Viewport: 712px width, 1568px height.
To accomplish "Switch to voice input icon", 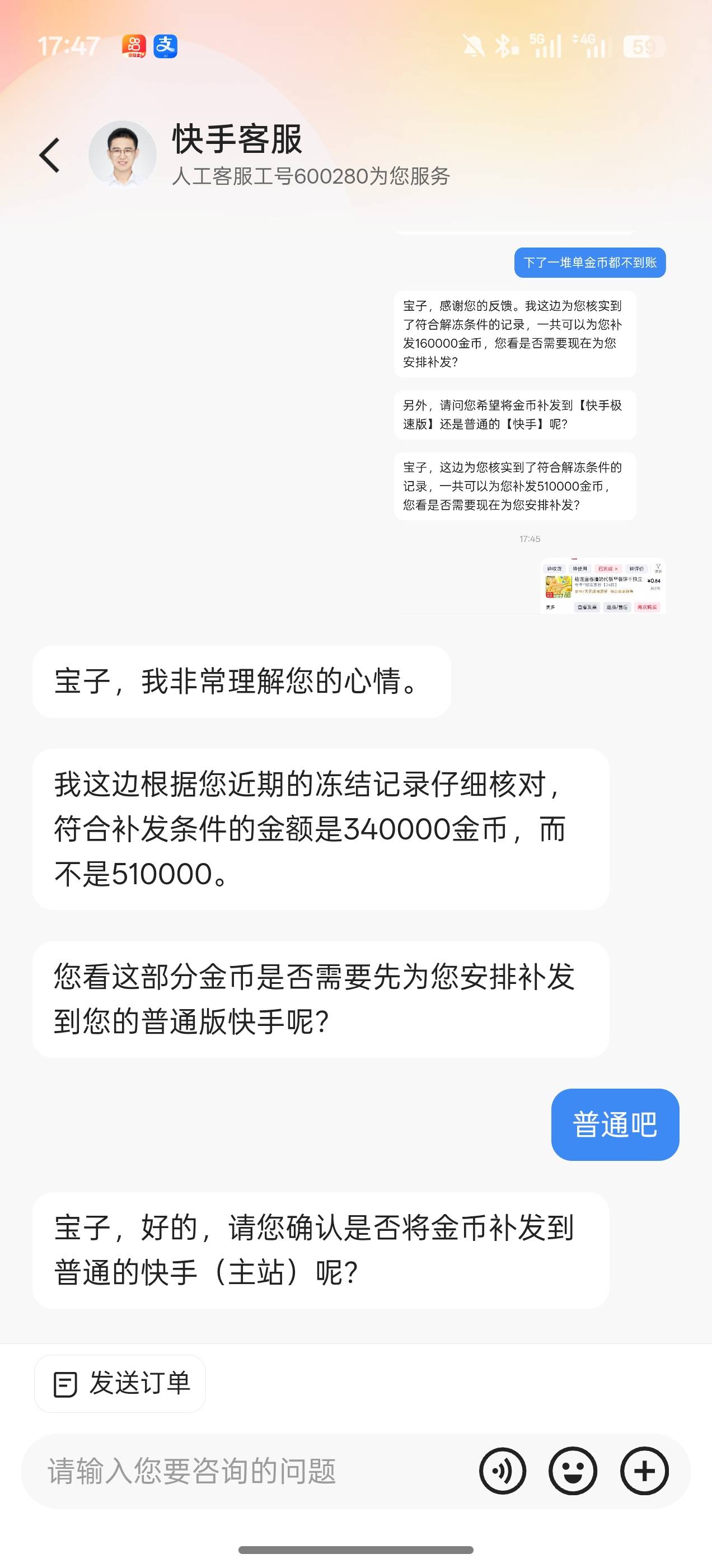I will click(x=503, y=1471).
